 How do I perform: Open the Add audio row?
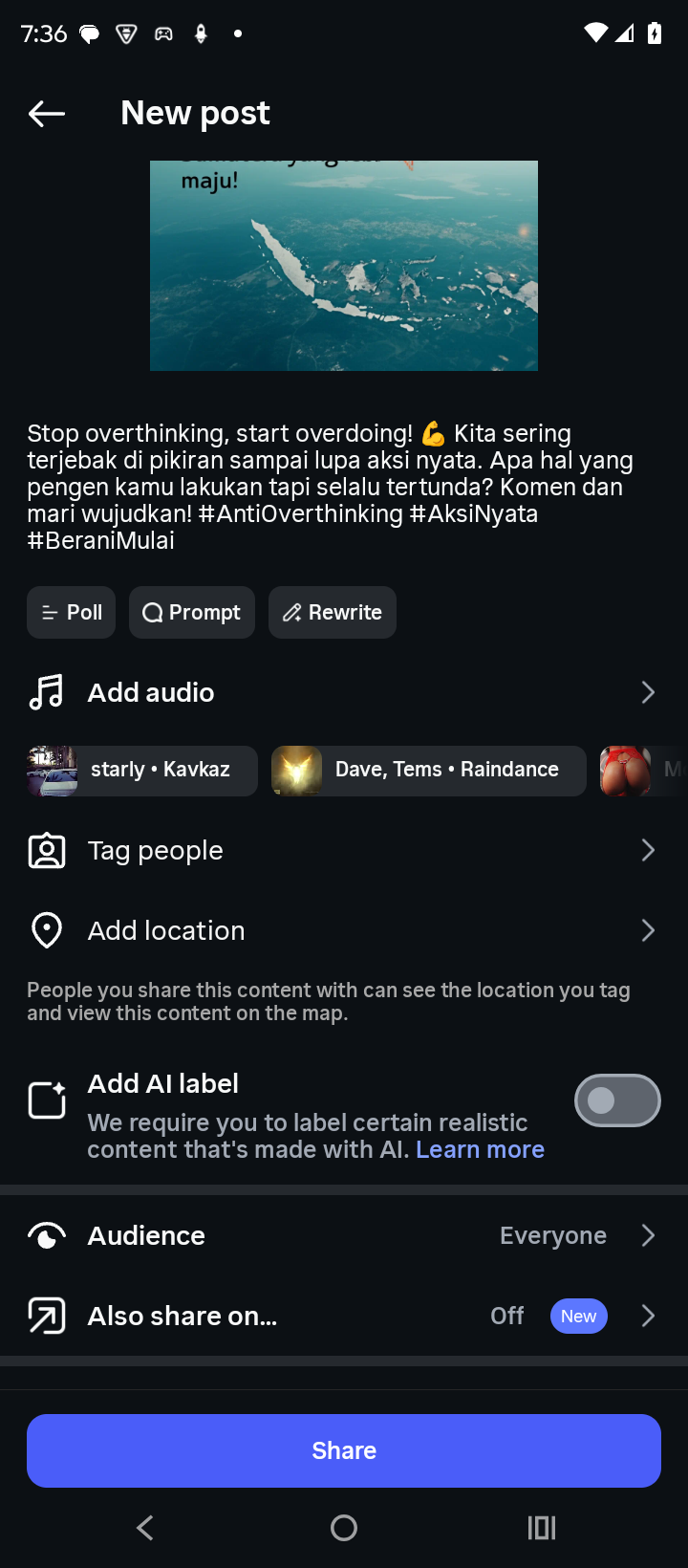pyautogui.click(x=344, y=692)
